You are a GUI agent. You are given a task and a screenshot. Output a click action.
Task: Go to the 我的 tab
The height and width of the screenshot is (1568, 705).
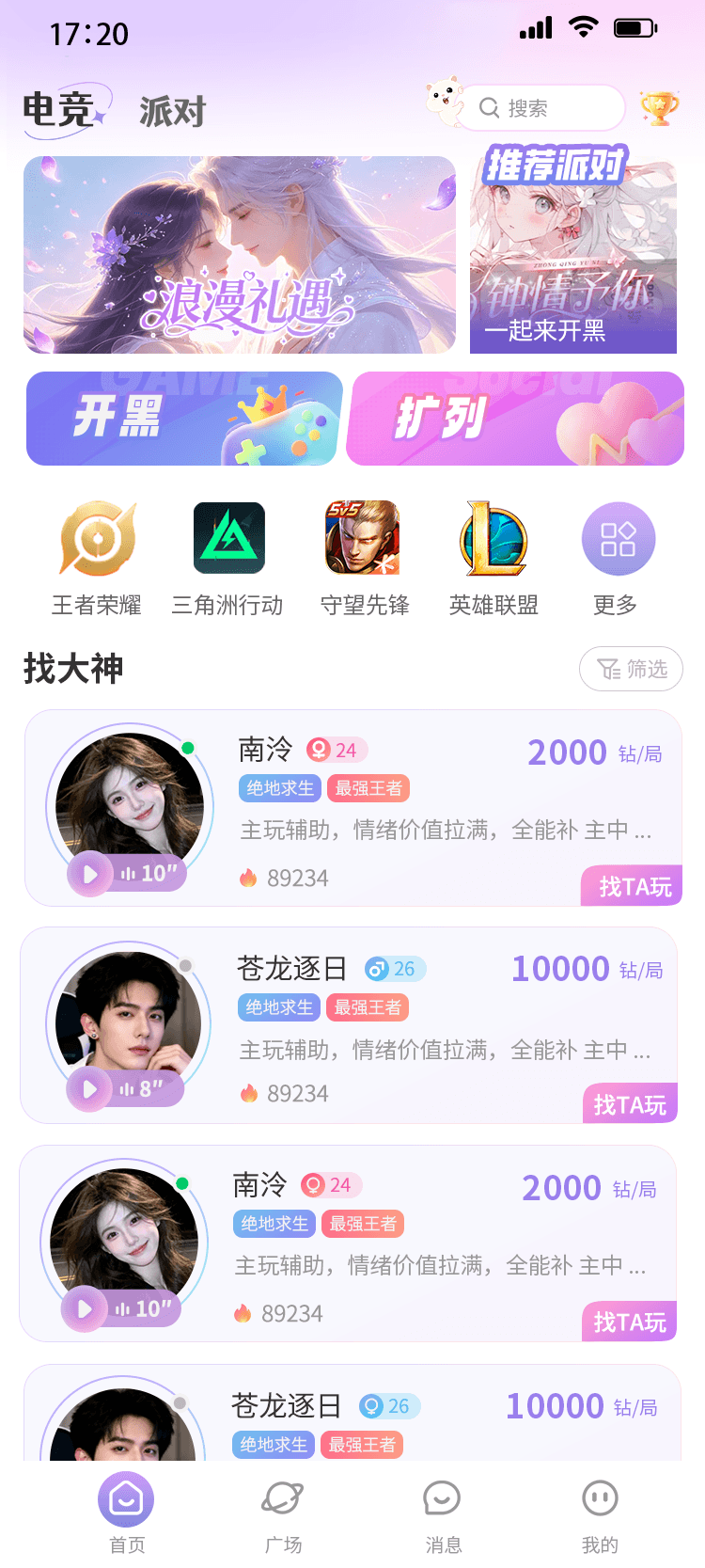tap(600, 1513)
